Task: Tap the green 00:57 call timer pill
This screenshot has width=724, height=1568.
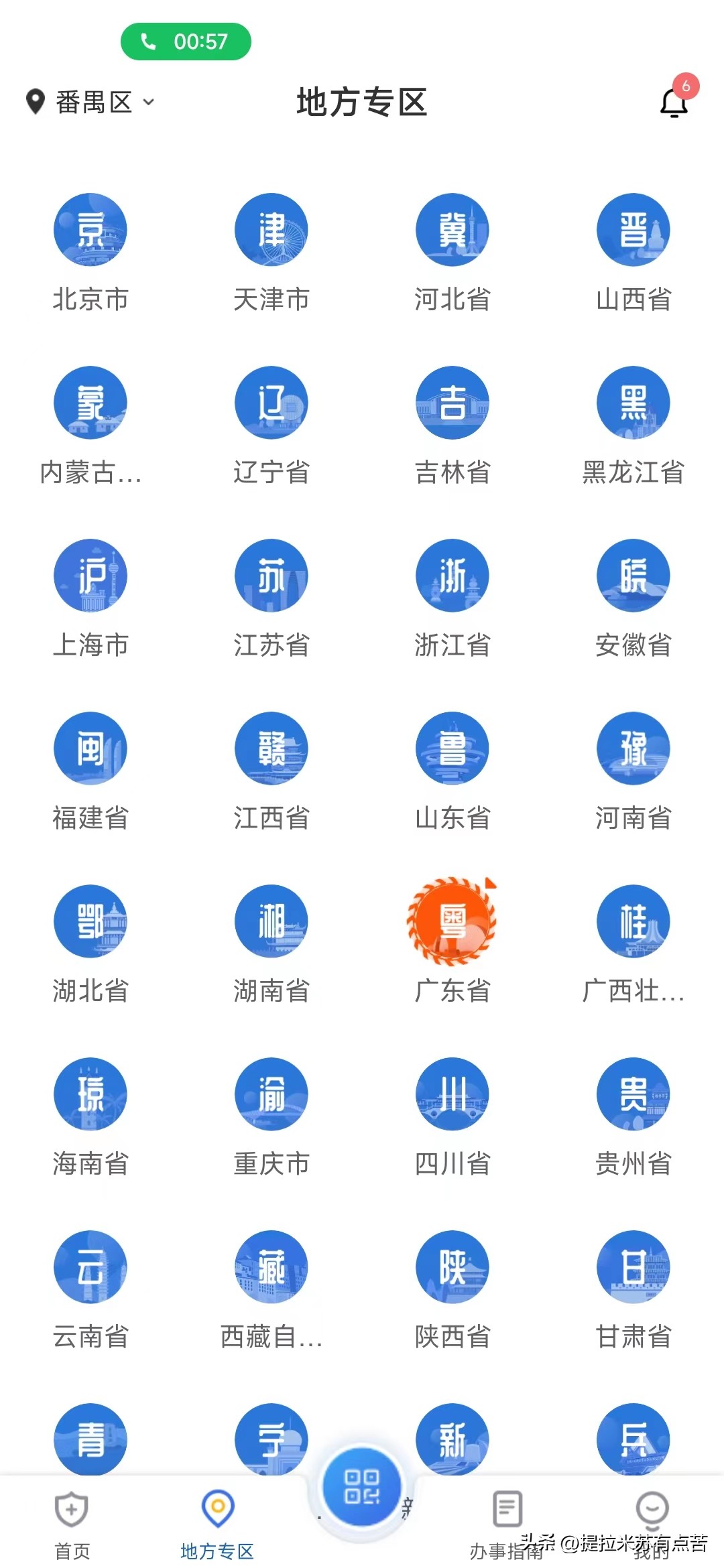Action: (186, 42)
